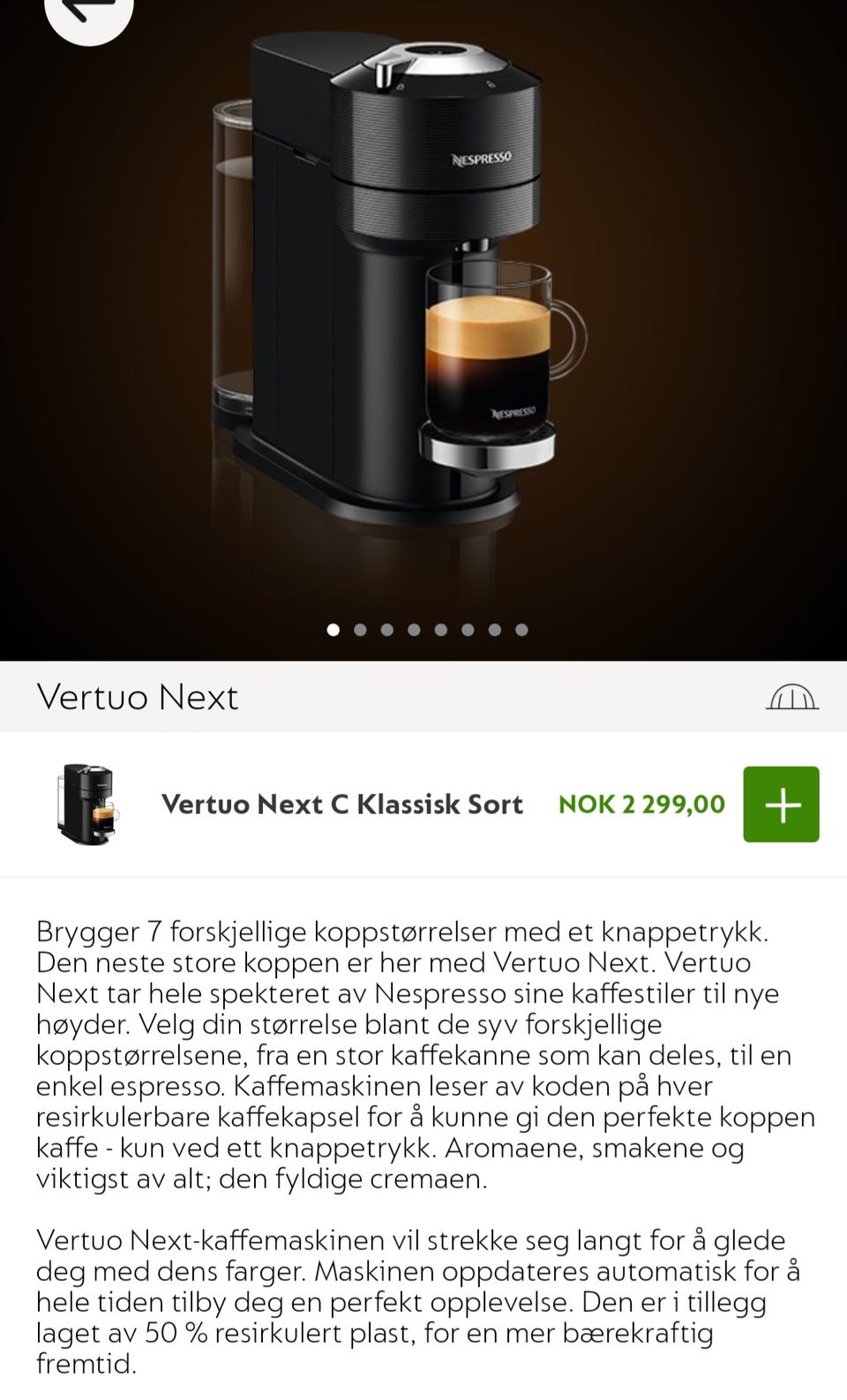Go back using the arrow button
Image resolution: width=847 pixels, height=1400 pixels.
tap(88, 9)
